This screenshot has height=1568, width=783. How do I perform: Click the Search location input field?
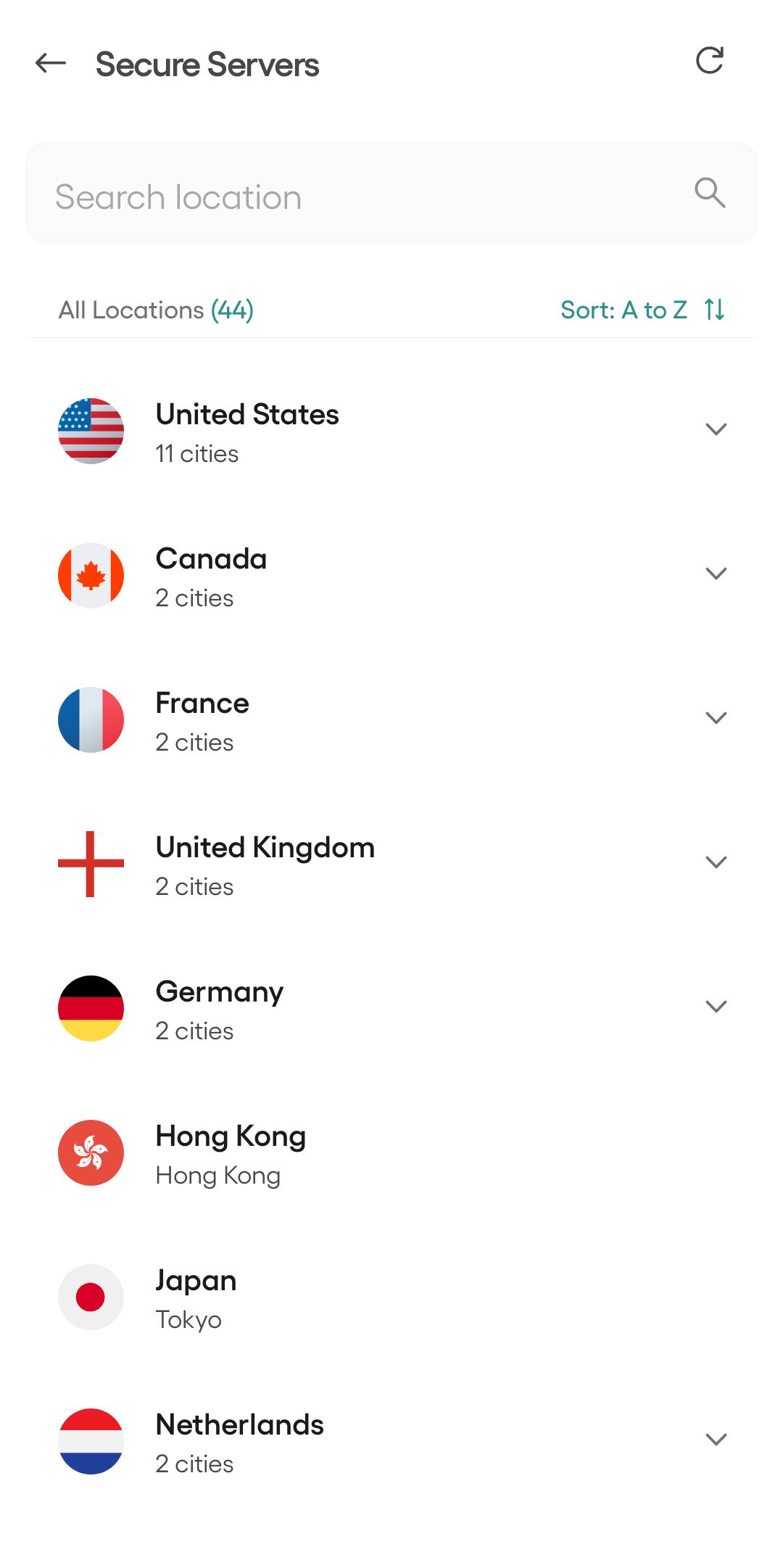[x=290, y=194]
